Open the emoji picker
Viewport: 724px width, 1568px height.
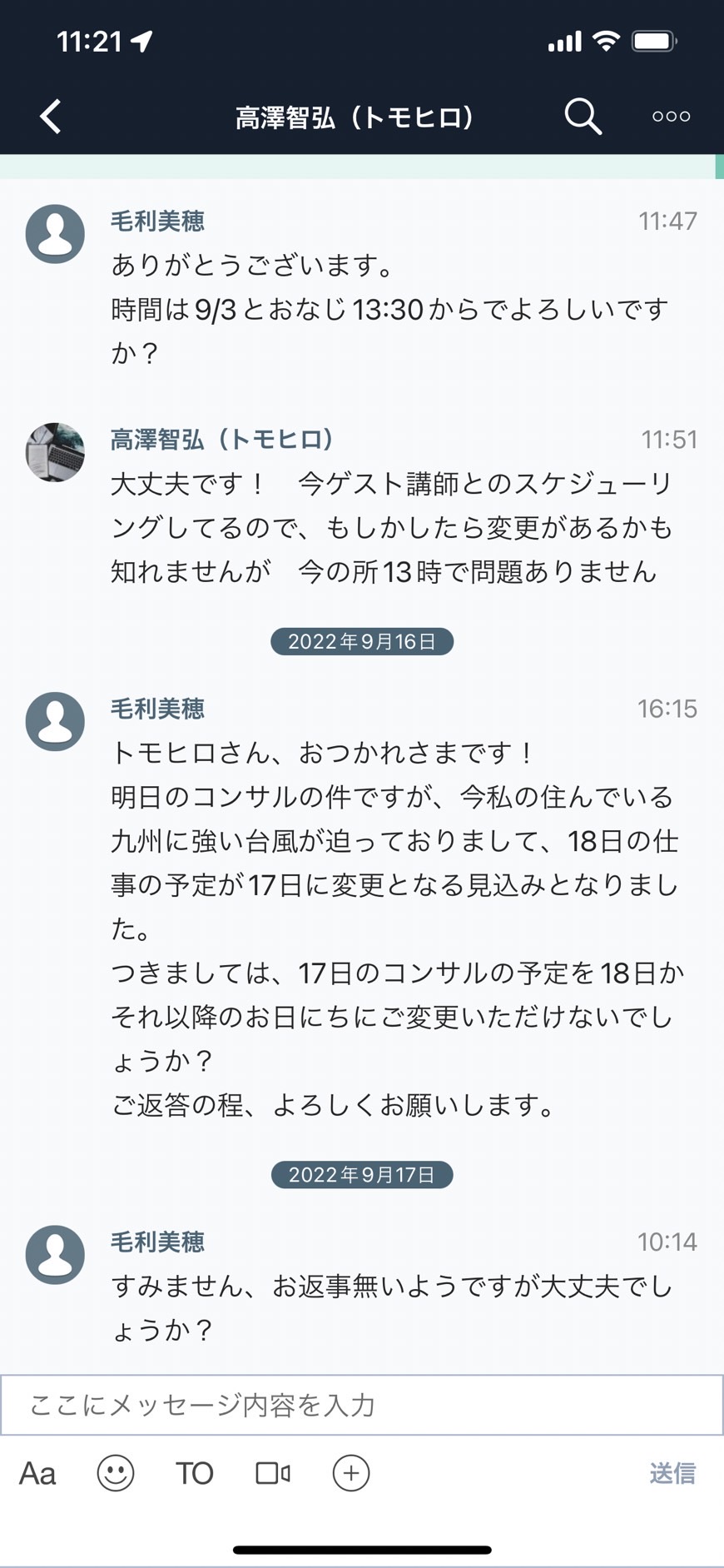tap(116, 1473)
